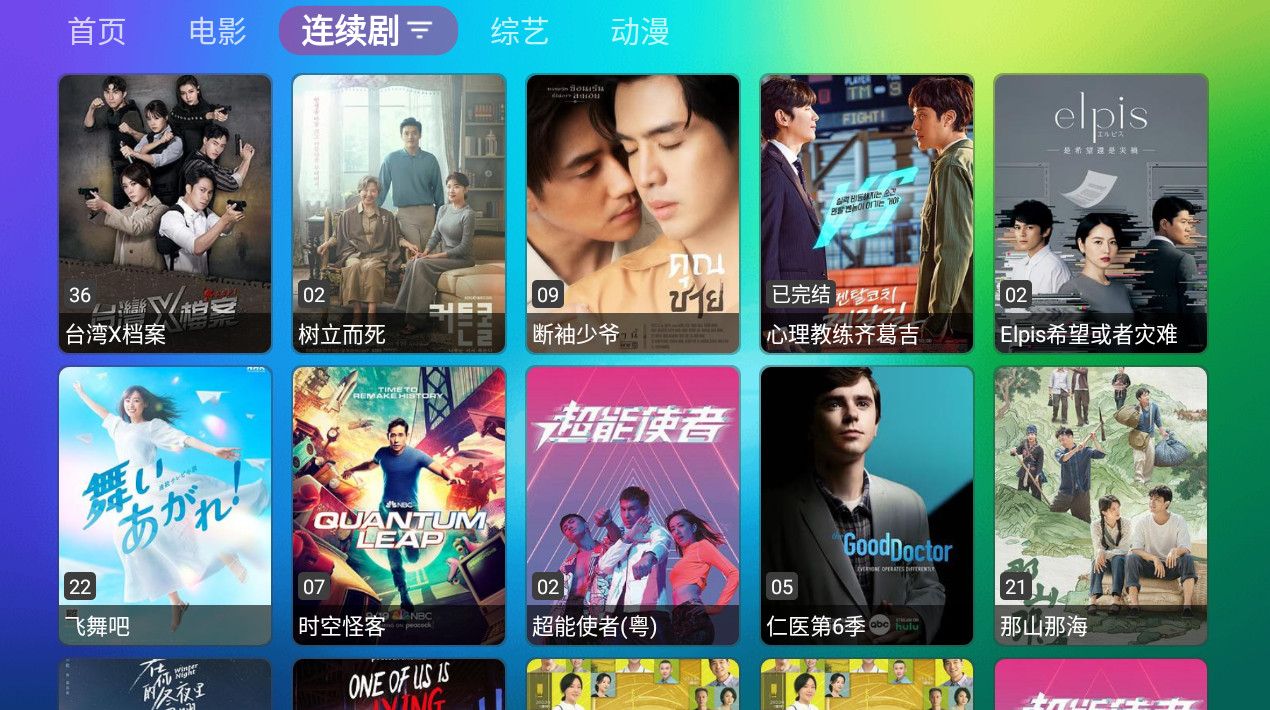Image resolution: width=1270 pixels, height=710 pixels.
Task: Select the show 时空怪客
Action: 399,505
